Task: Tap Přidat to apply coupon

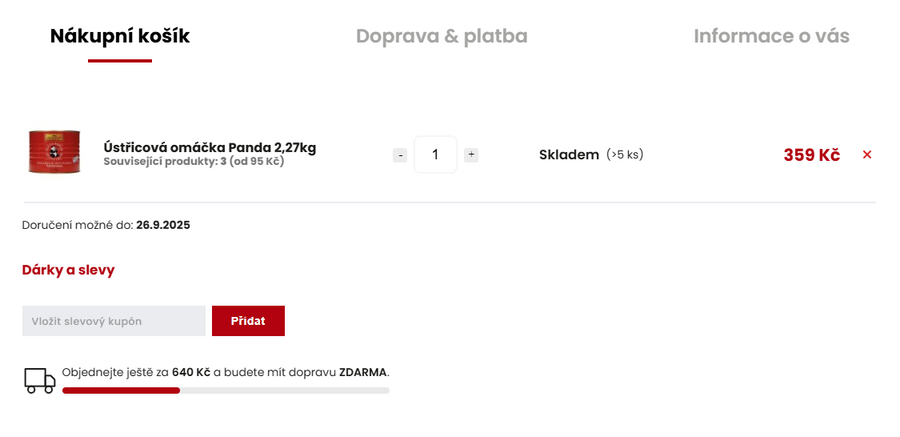Action: 248,321
